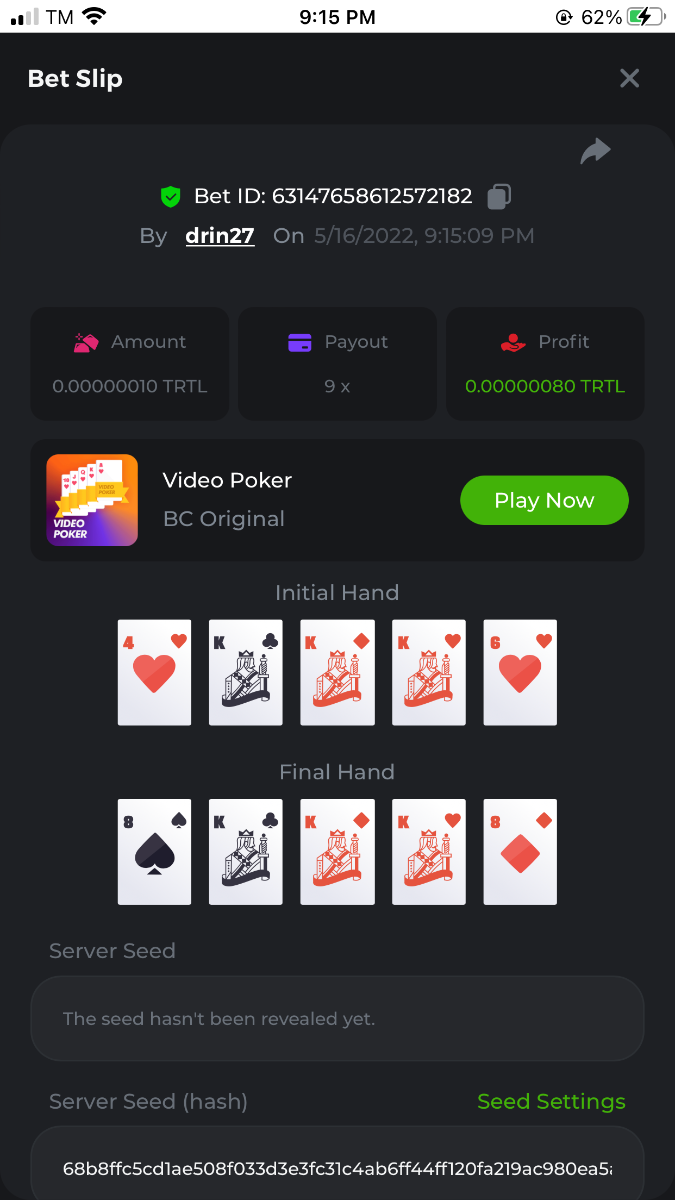Share this bet slip

pyautogui.click(x=595, y=151)
